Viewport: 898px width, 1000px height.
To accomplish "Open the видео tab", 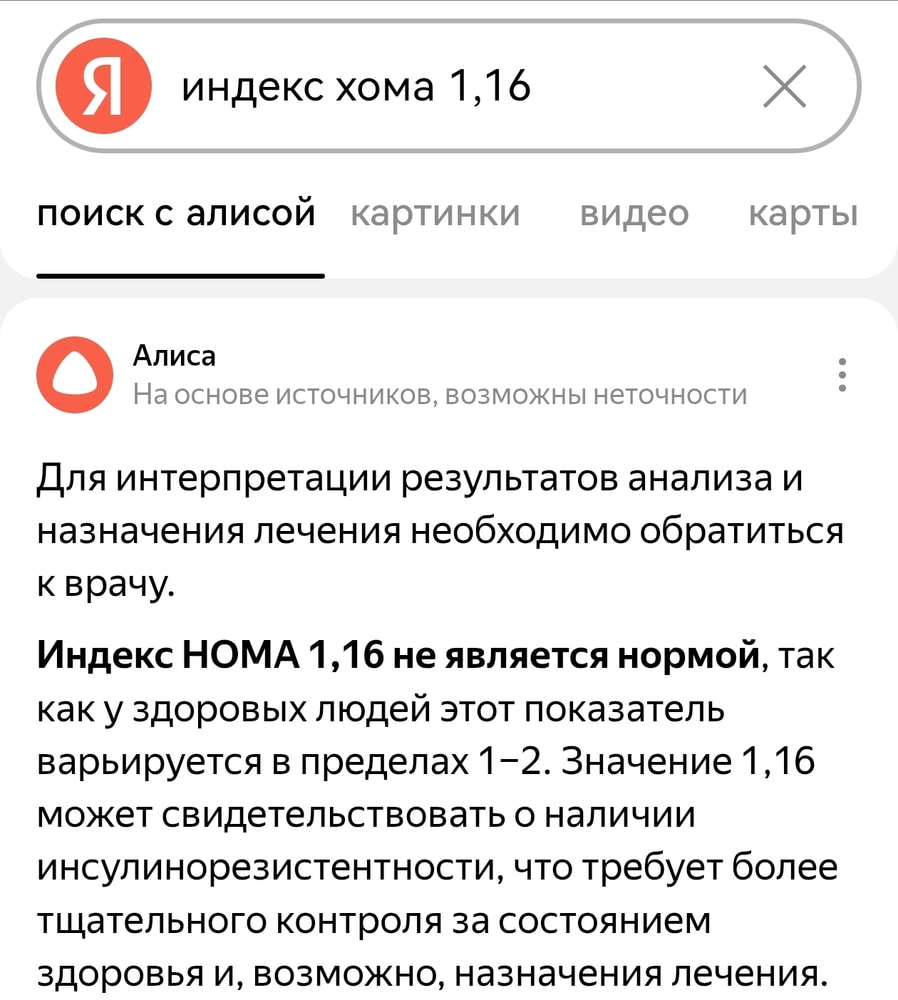I will [x=637, y=213].
